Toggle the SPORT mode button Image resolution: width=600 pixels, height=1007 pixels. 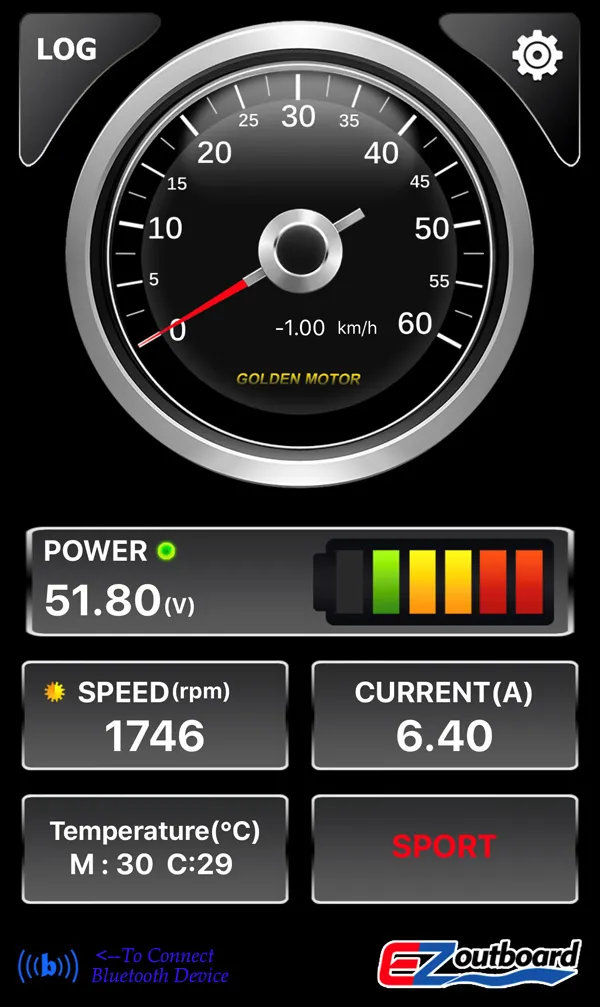(444, 847)
